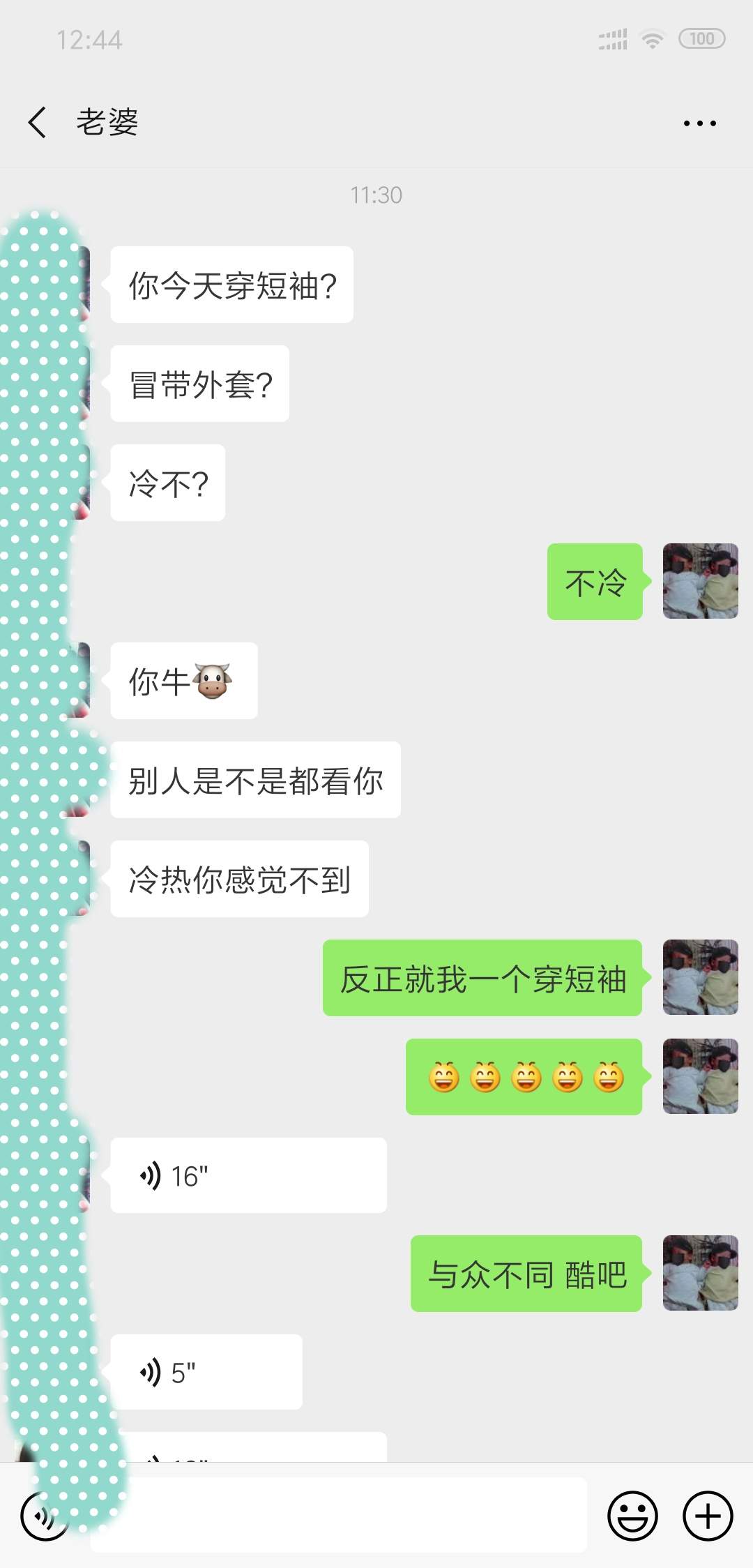
Task: Open the plus attachment menu
Action: (x=708, y=1516)
